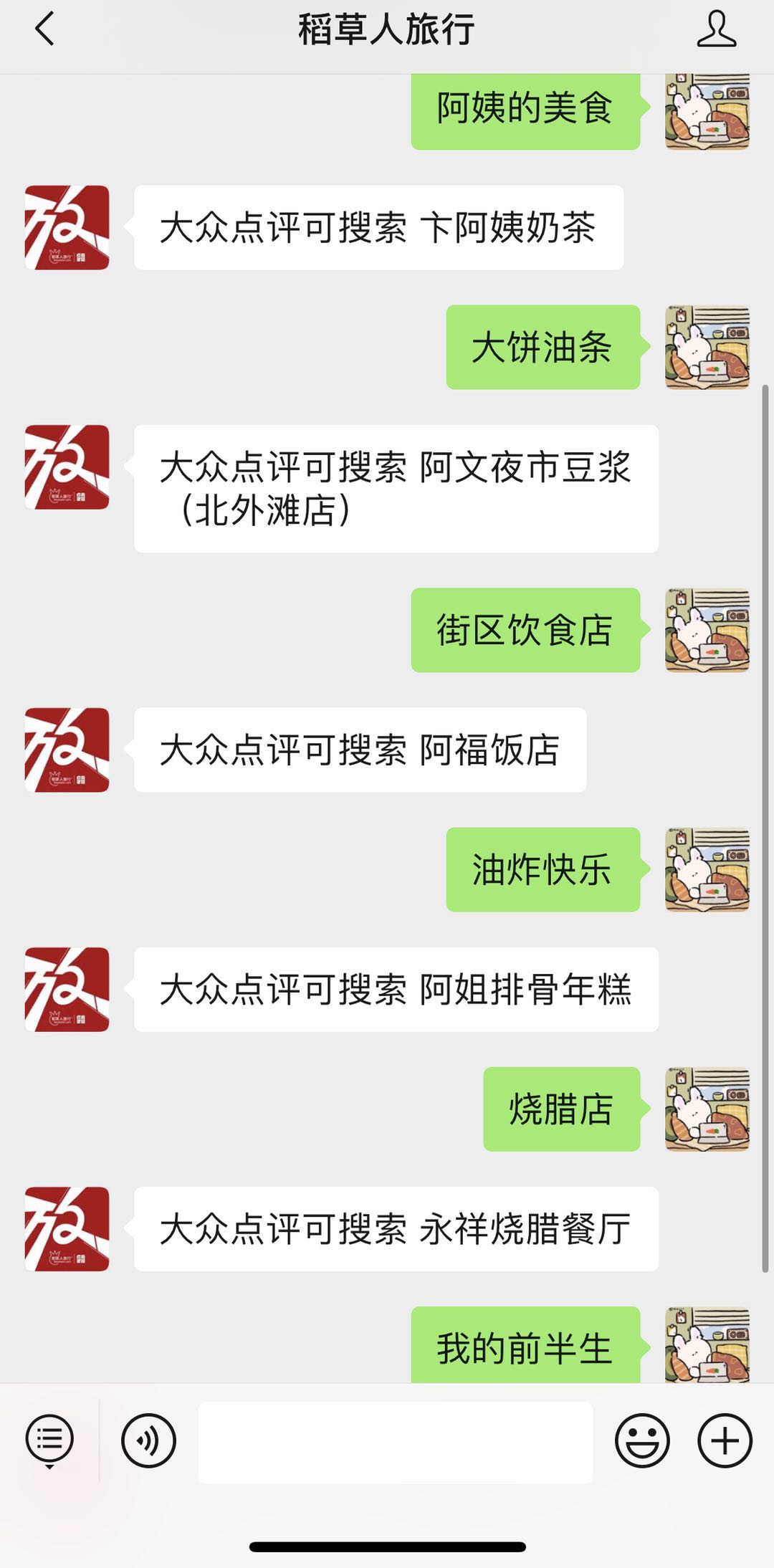Switch to voice input
The image size is (774, 1568).
[148, 1440]
